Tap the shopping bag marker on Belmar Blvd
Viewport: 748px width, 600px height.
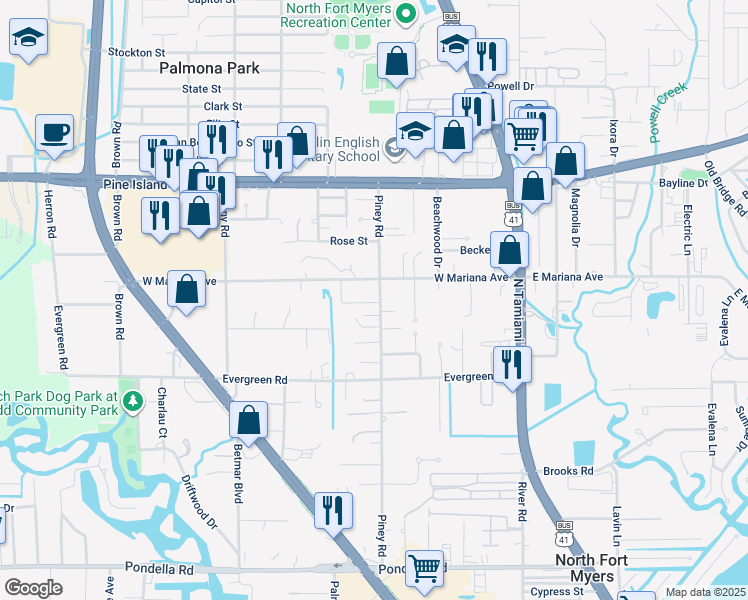pos(249,421)
